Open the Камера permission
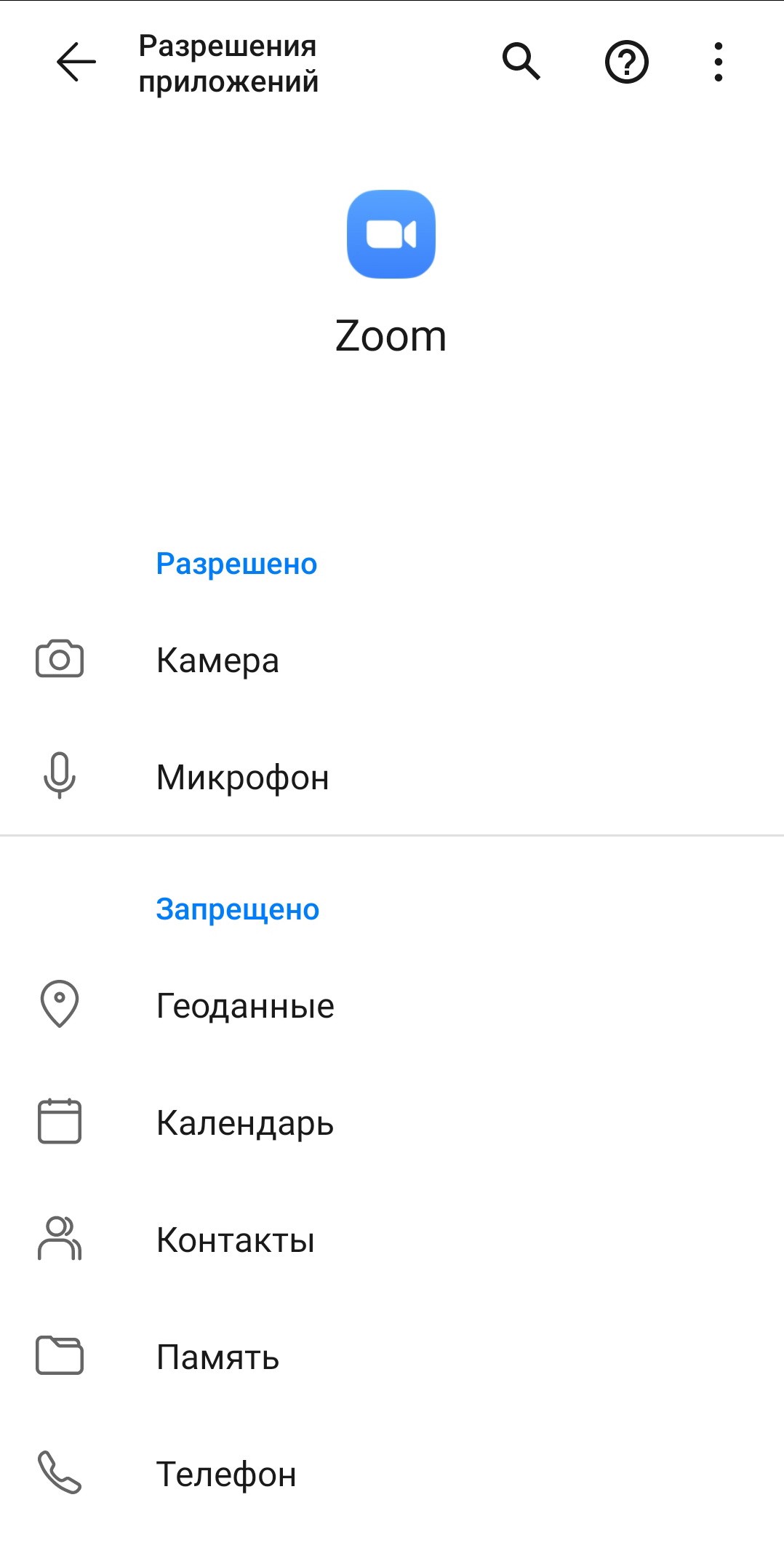The width and height of the screenshot is (784, 1556). 217,661
